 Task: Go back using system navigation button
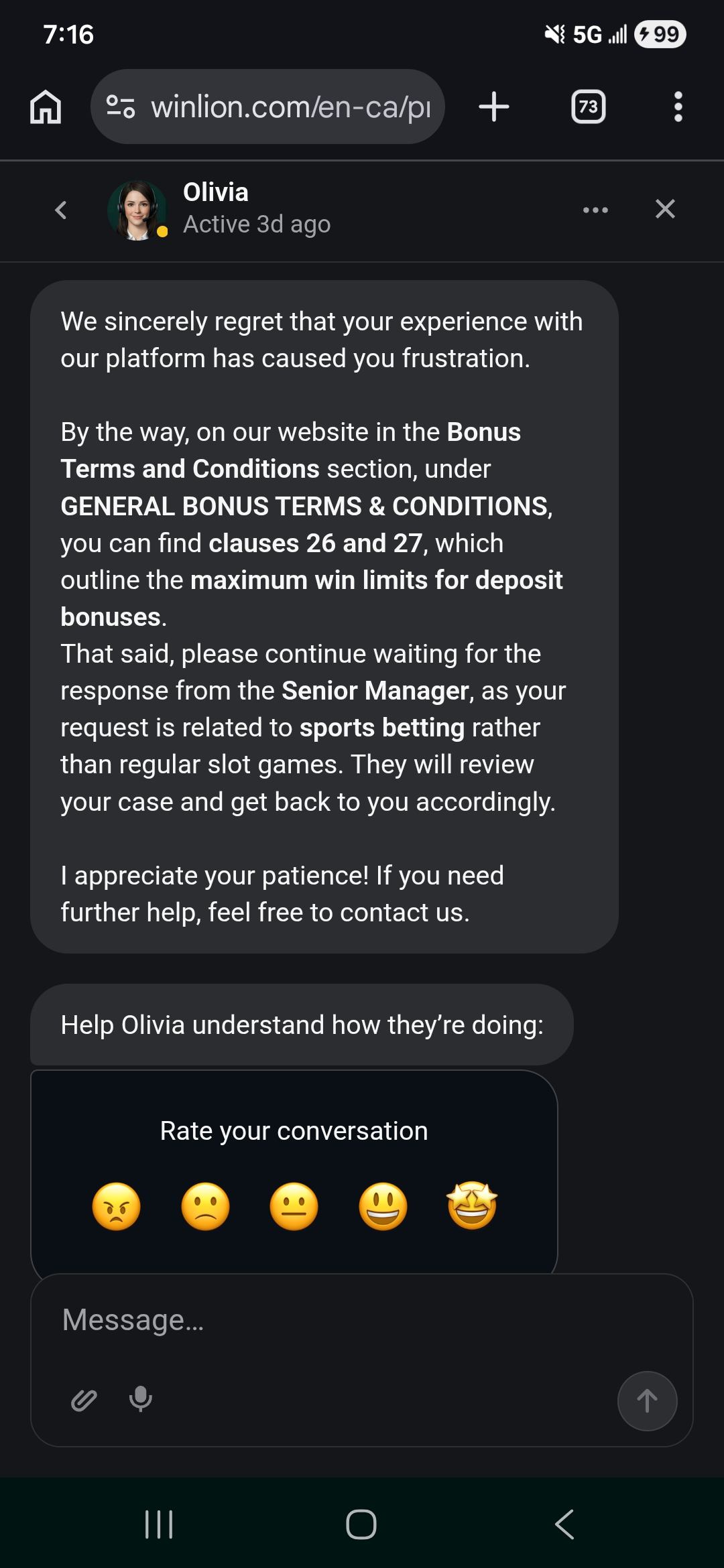pos(564,1524)
